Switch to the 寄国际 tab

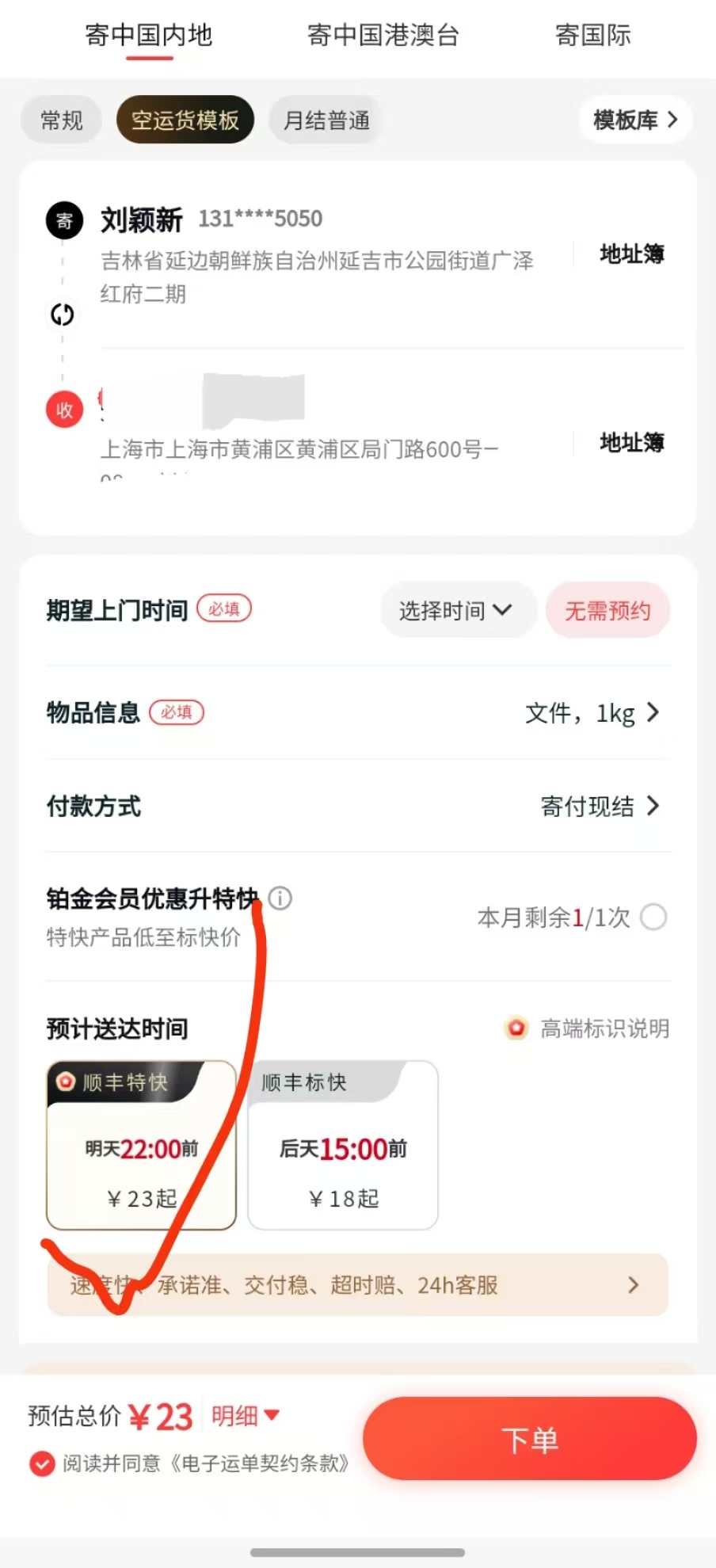(592, 36)
